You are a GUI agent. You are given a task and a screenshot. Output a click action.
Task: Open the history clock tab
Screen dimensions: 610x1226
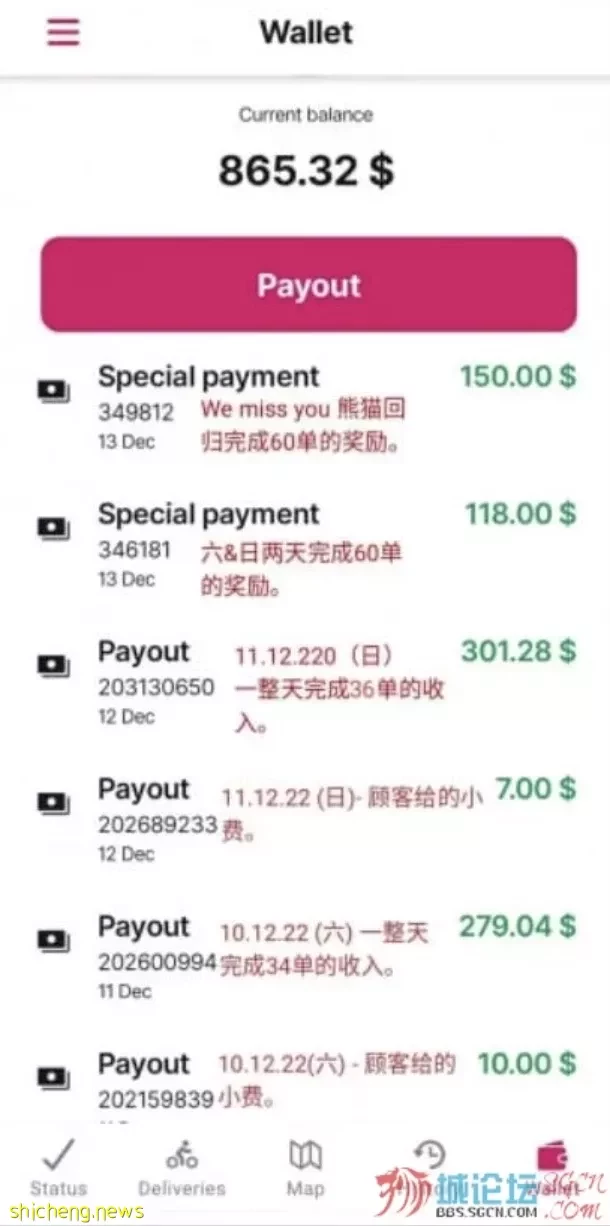pos(429,1160)
